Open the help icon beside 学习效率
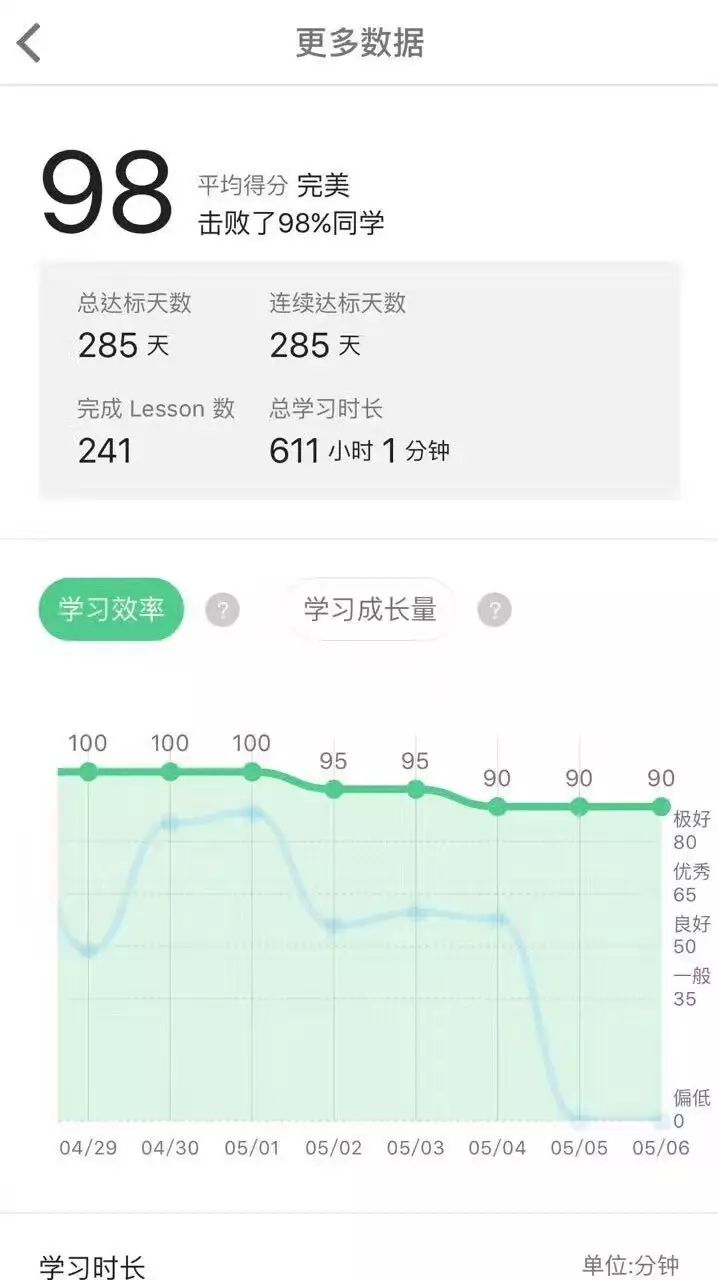The width and height of the screenshot is (718, 1280). 222,610
